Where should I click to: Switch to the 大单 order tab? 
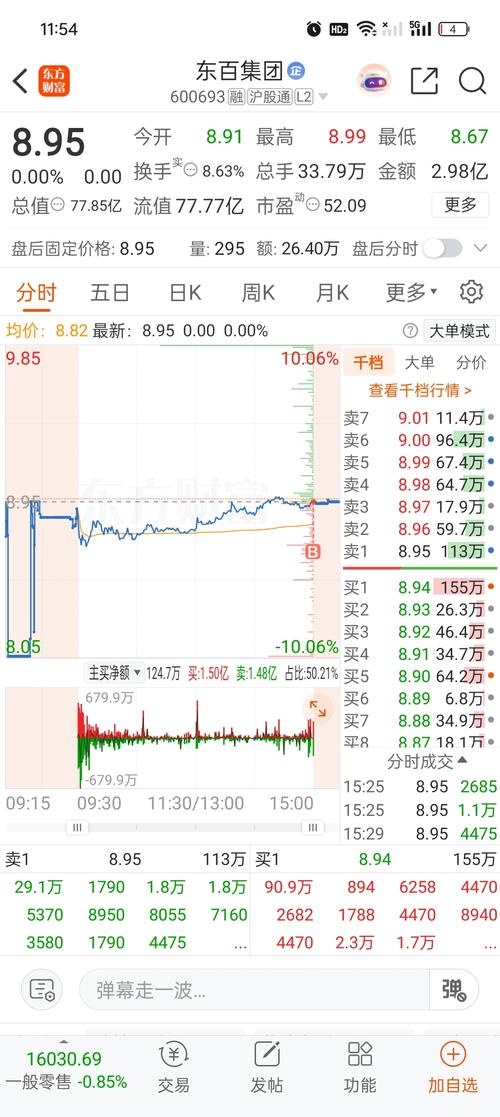(x=419, y=363)
